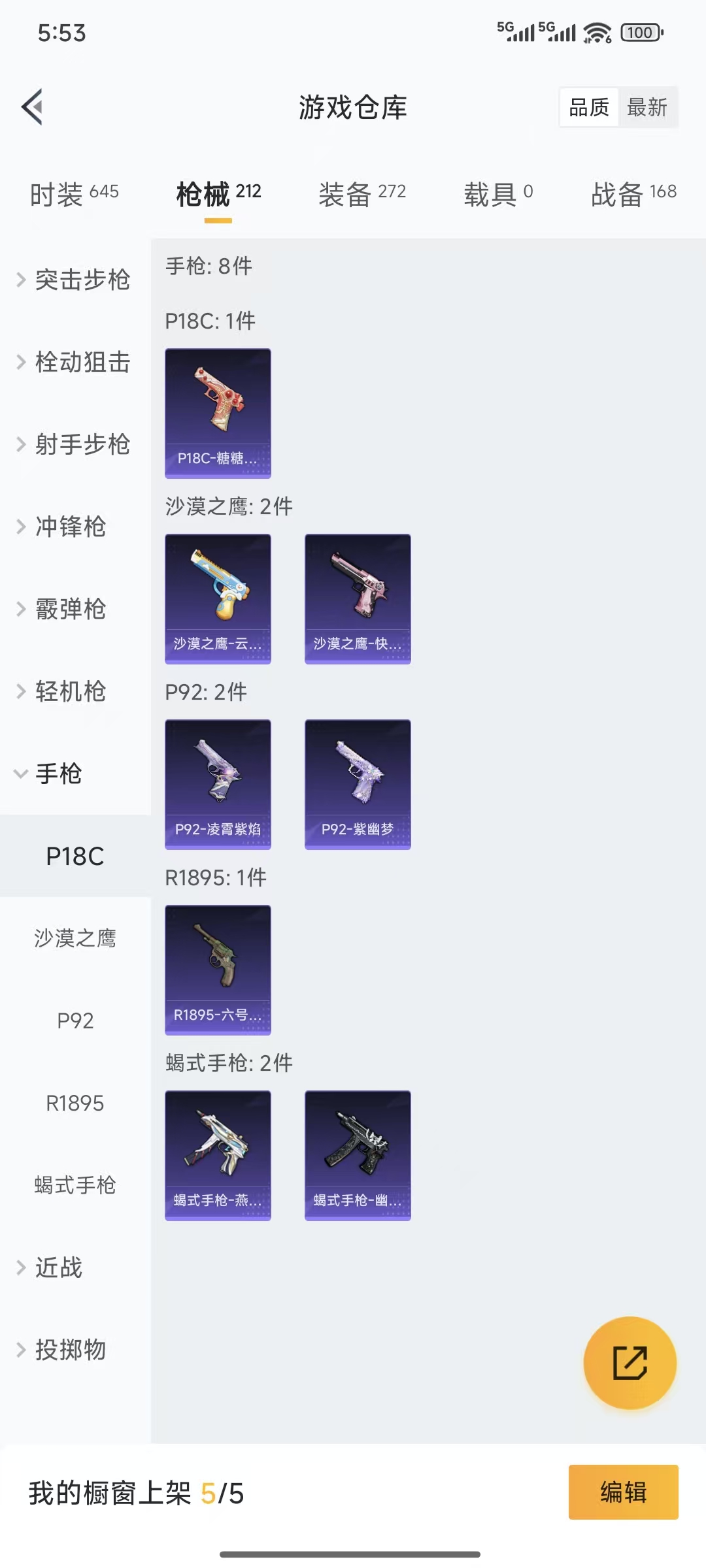Open the 装备 tab

pos(362,193)
